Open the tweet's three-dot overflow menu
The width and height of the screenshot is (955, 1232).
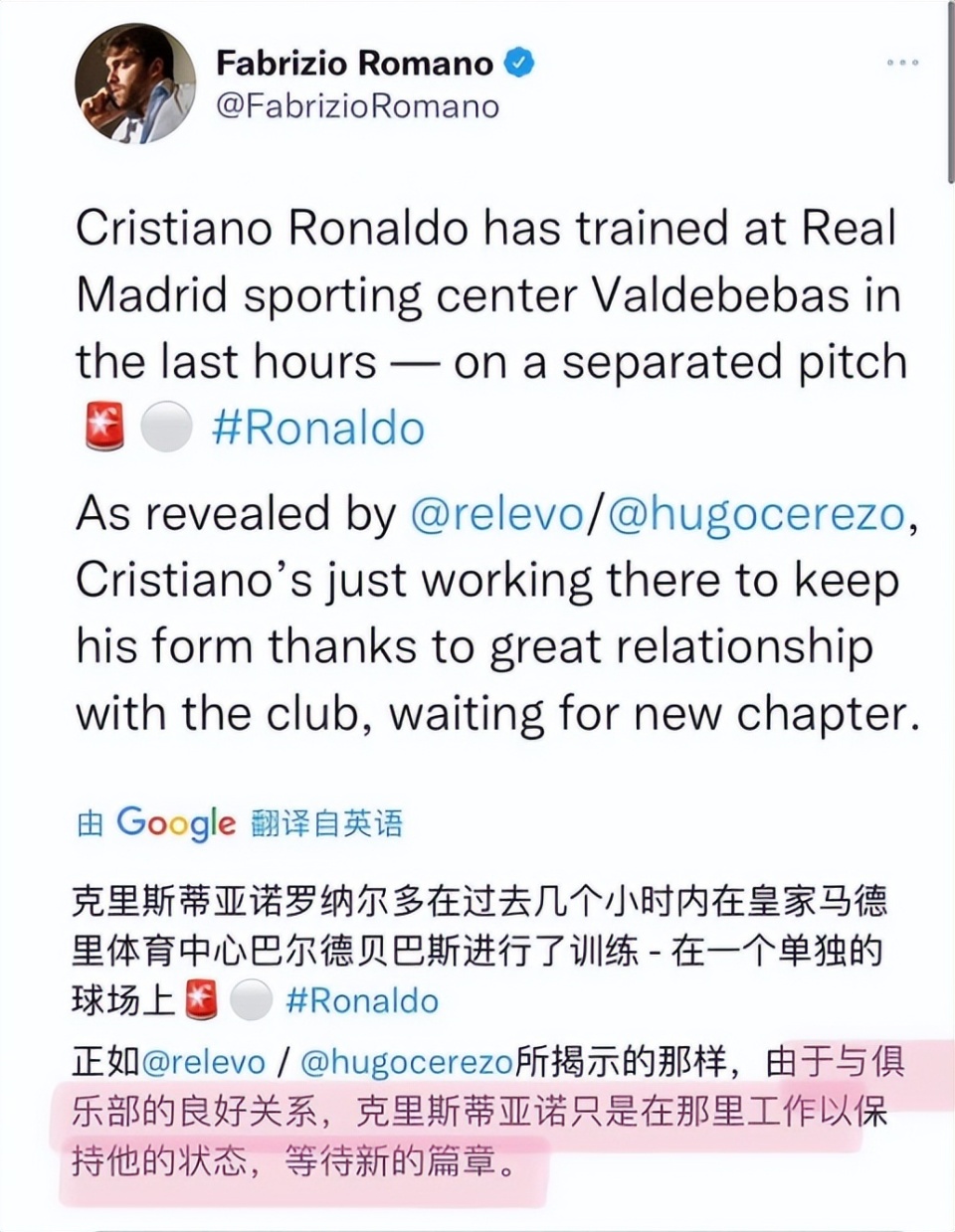(902, 63)
